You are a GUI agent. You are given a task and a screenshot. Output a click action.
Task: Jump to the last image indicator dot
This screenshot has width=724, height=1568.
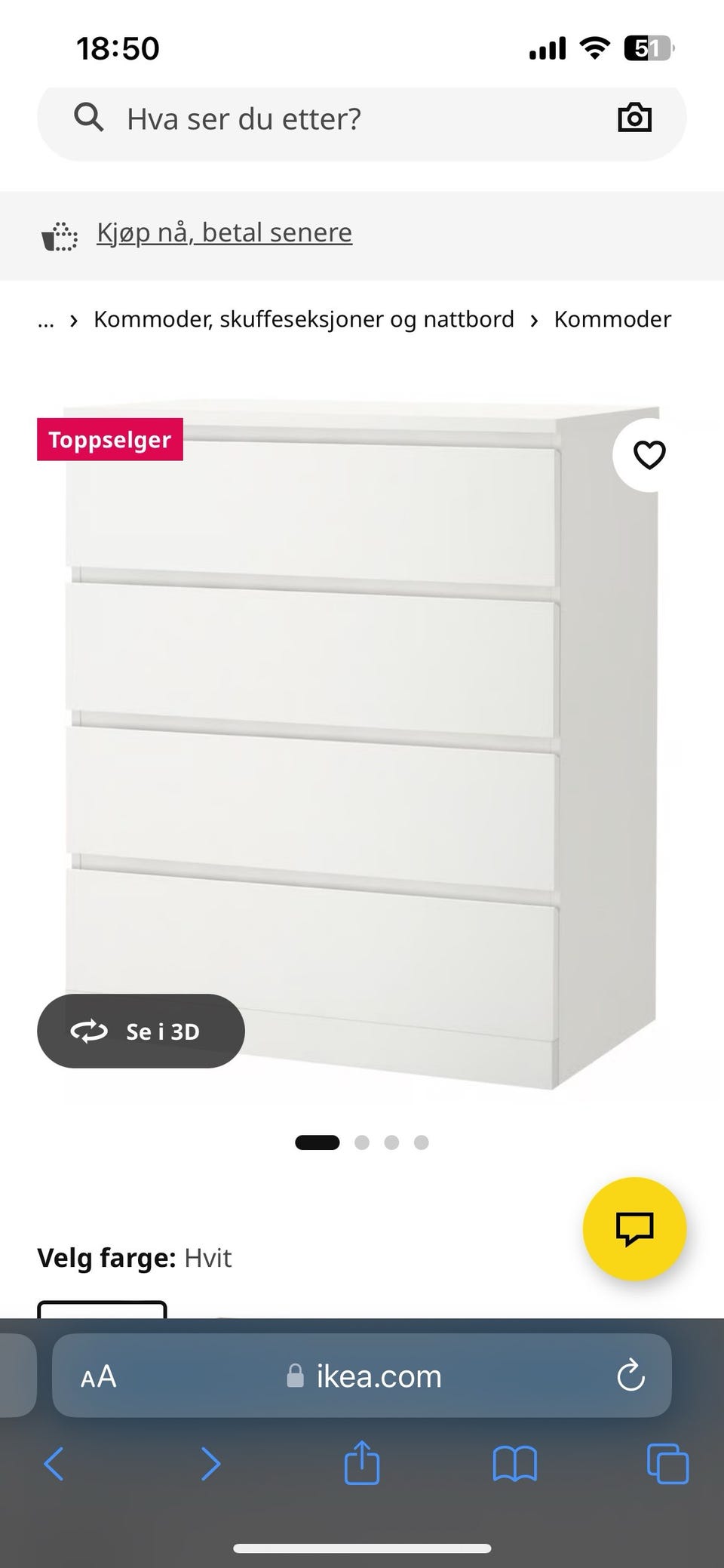click(x=420, y=1142)
